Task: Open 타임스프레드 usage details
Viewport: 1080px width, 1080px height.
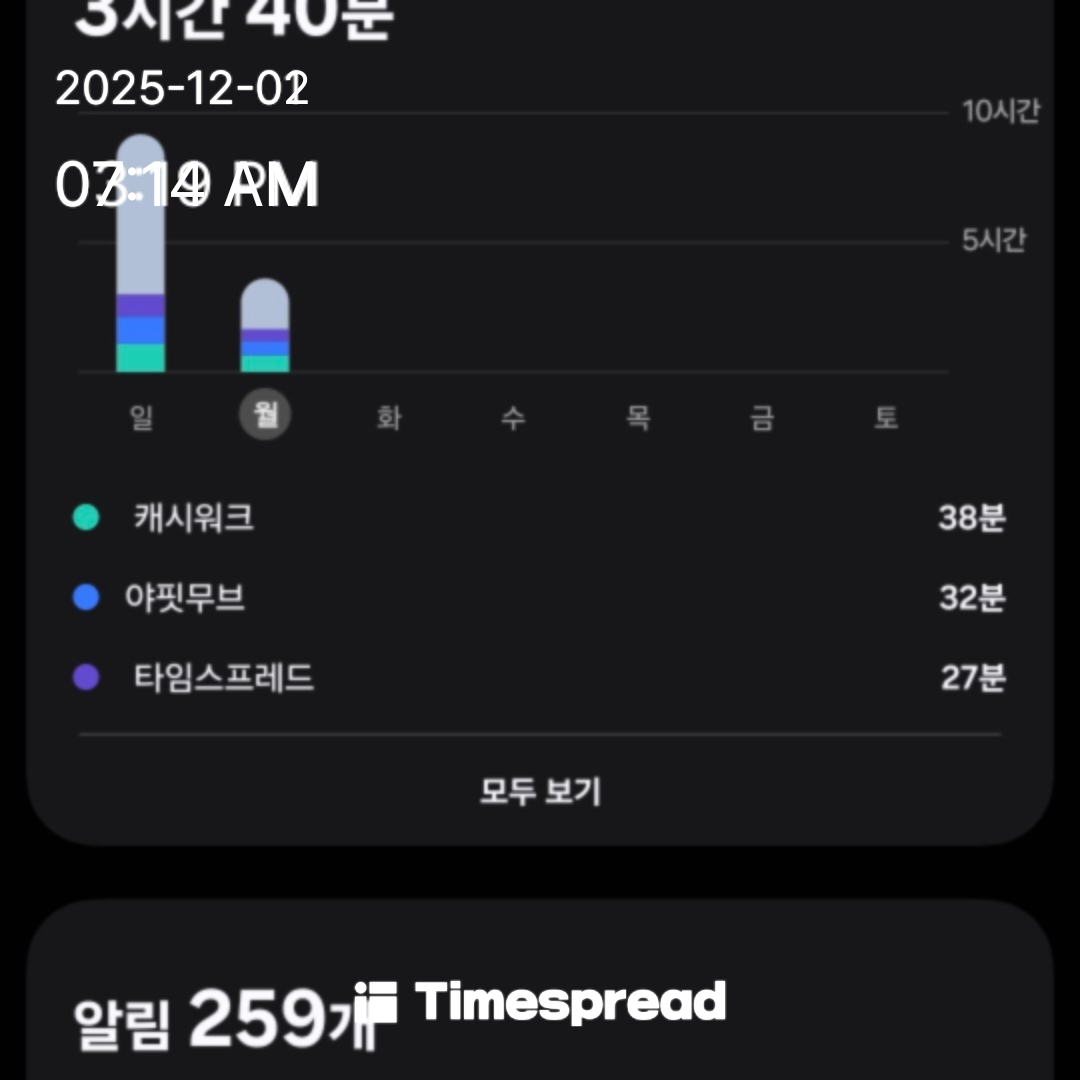Action: [540, 678]
